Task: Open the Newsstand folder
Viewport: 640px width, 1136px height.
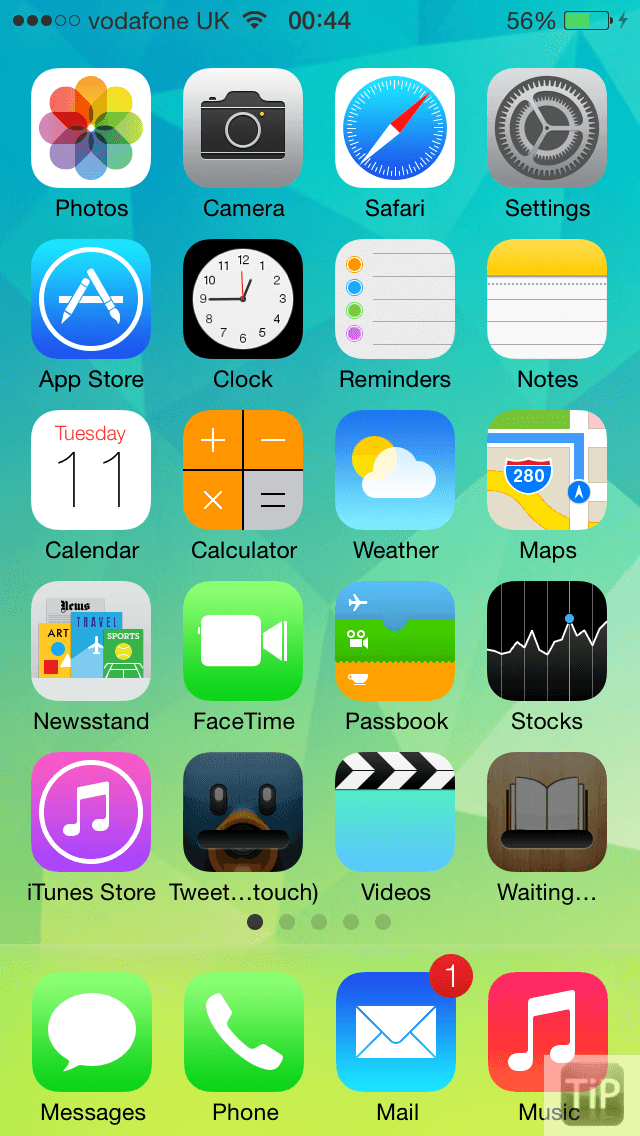Action: pos(91,641)
